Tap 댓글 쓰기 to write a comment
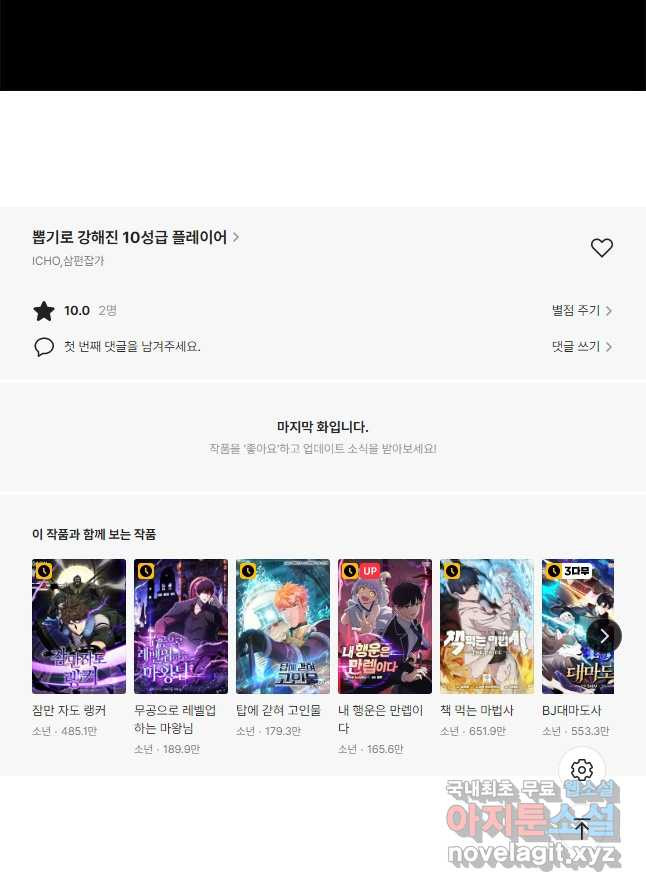The width and height of the screenshot is (646, 892). coord(581,347)
